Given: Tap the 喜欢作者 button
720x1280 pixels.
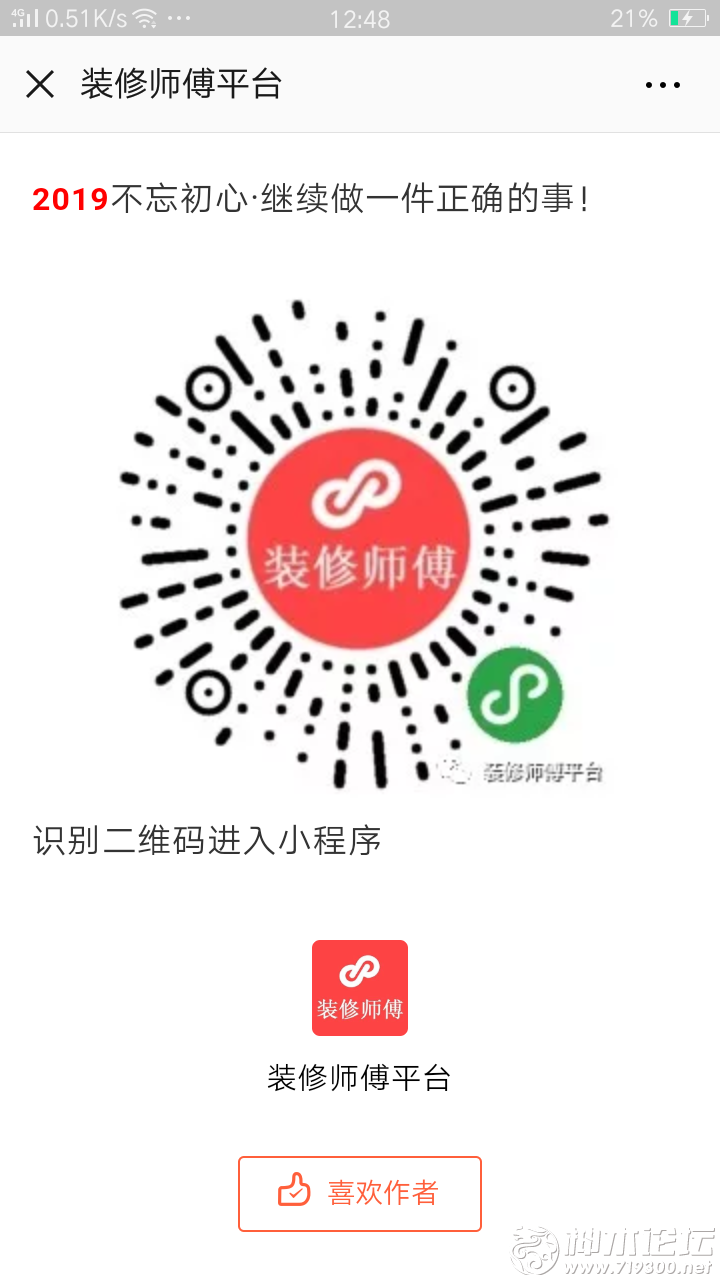Looking at the screenshot, I should click(x=360, y=1193).
